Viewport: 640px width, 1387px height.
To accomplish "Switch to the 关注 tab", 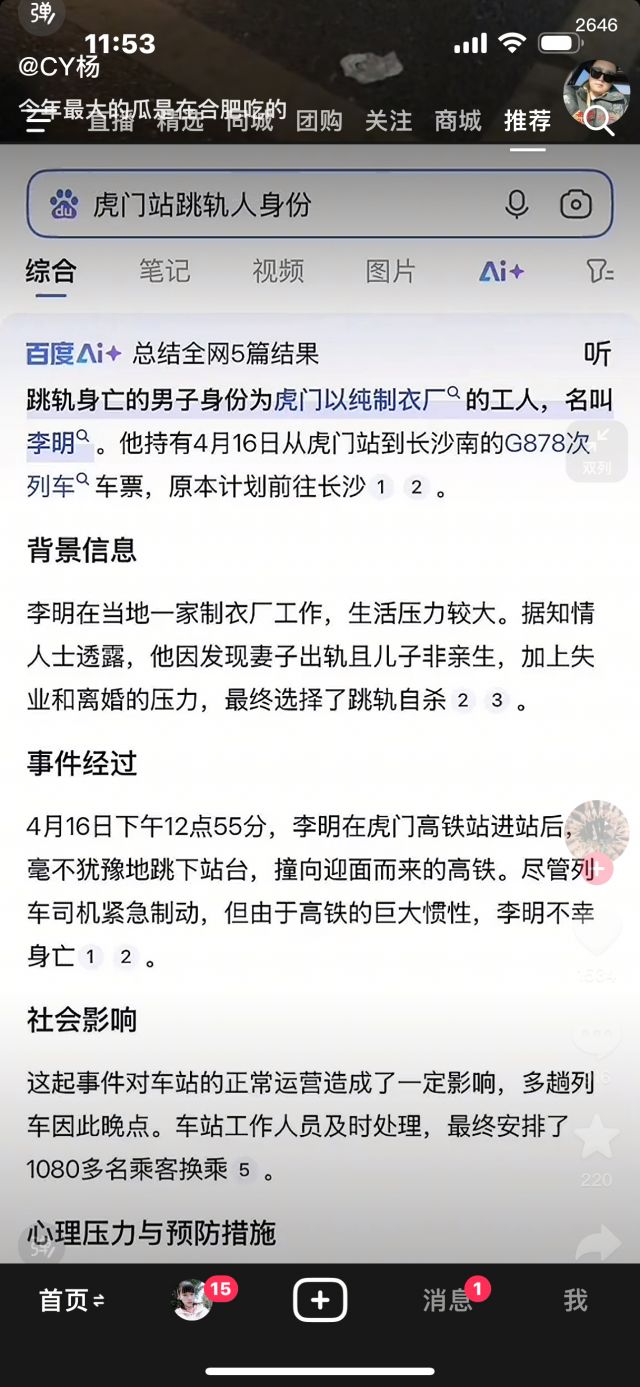I will point(388,121).
